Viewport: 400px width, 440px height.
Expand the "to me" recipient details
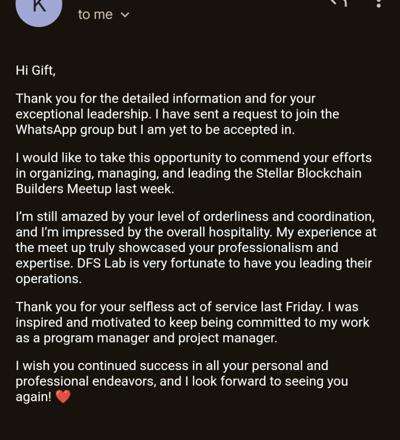pos(104,15)
